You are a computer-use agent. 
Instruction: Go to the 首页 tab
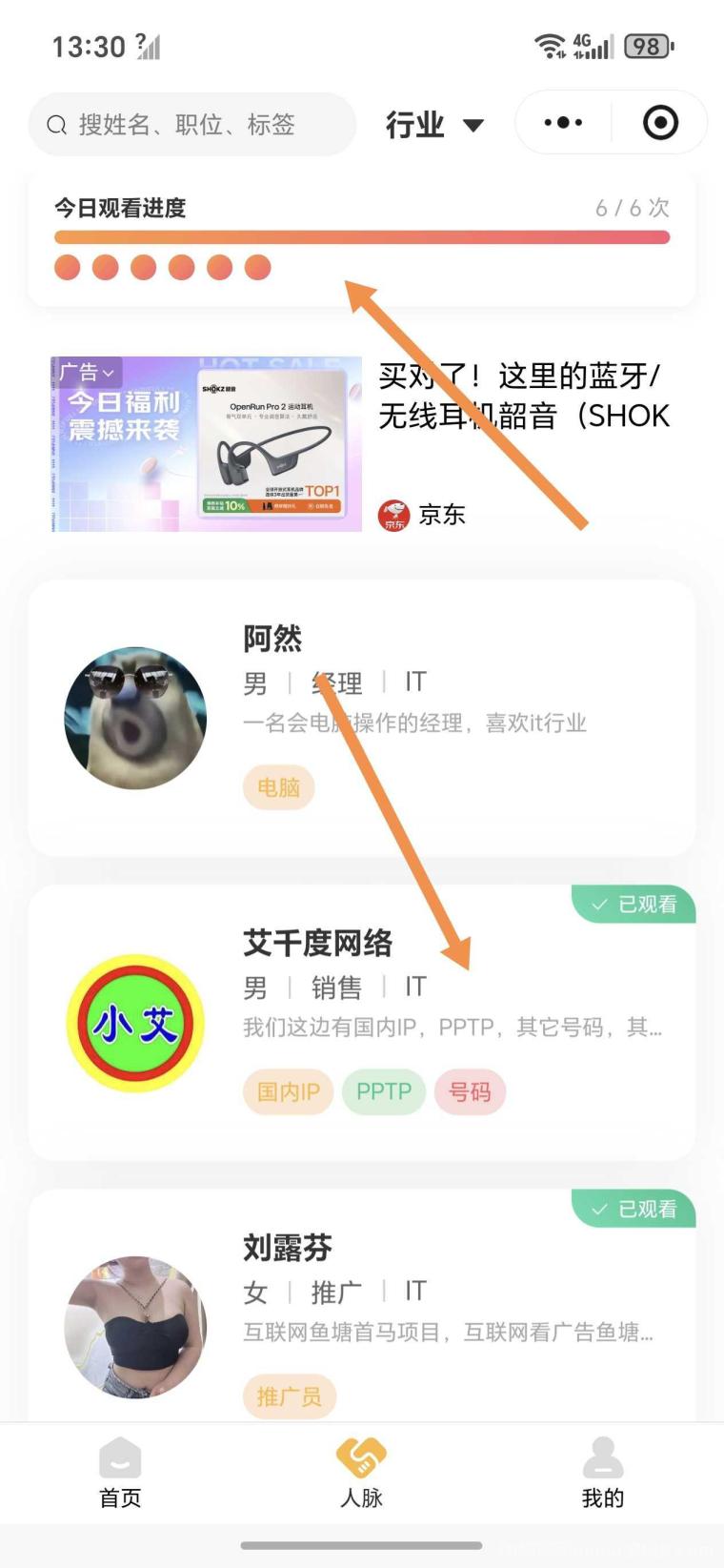[120, 1473]
